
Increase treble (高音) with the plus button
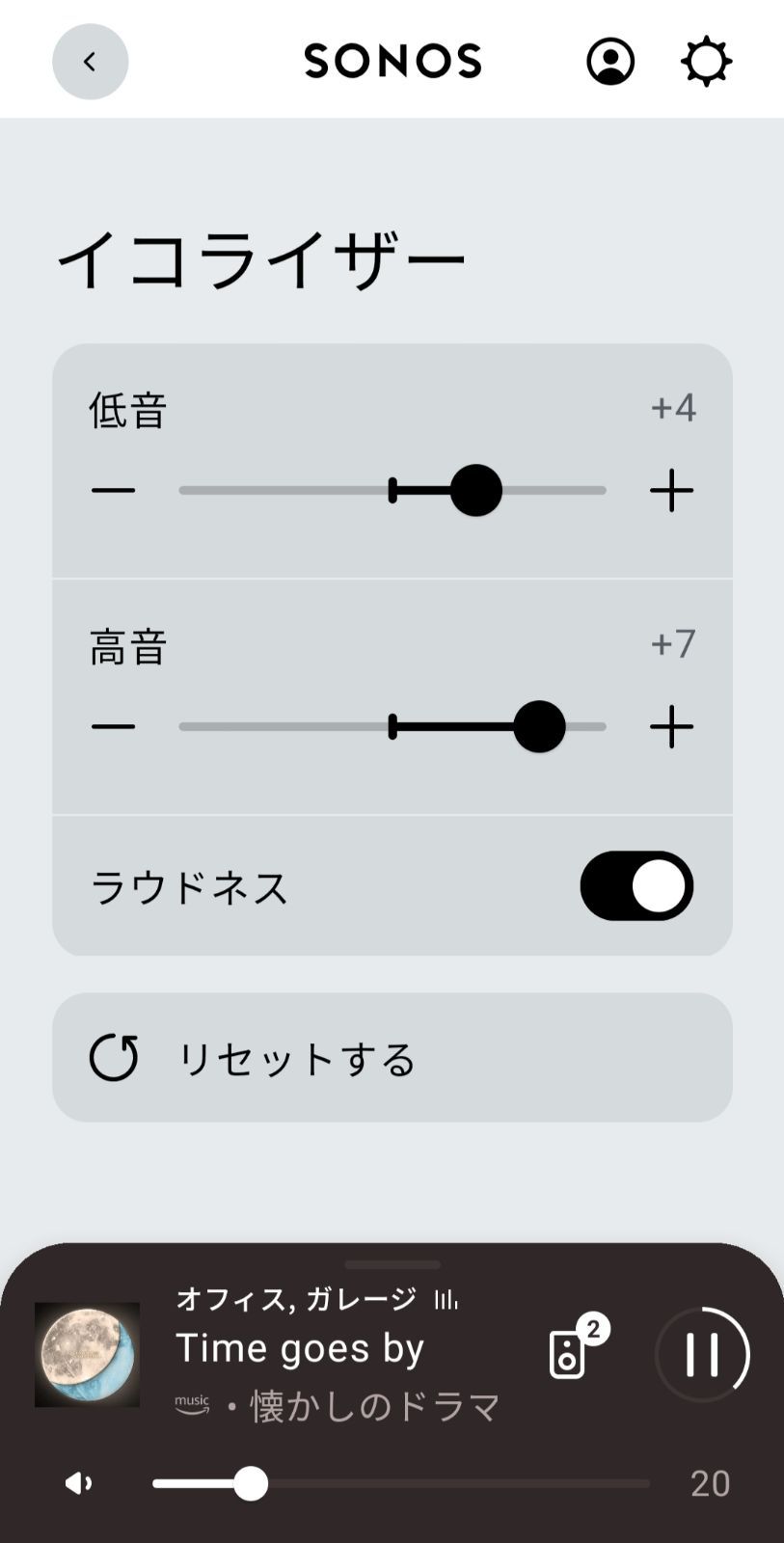(671, 727)
